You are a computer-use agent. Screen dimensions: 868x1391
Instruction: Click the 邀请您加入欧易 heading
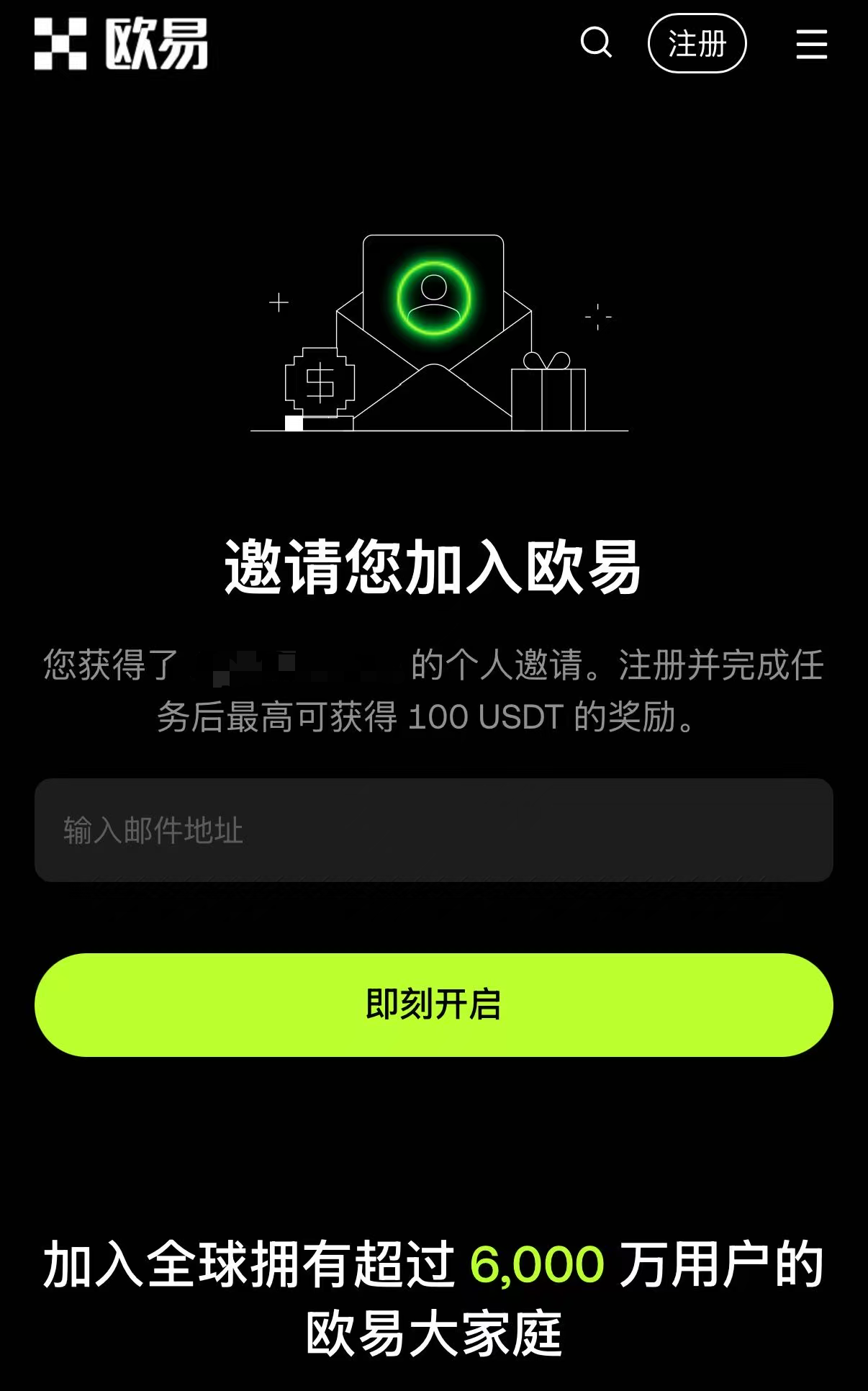click(x=432, y=569)
